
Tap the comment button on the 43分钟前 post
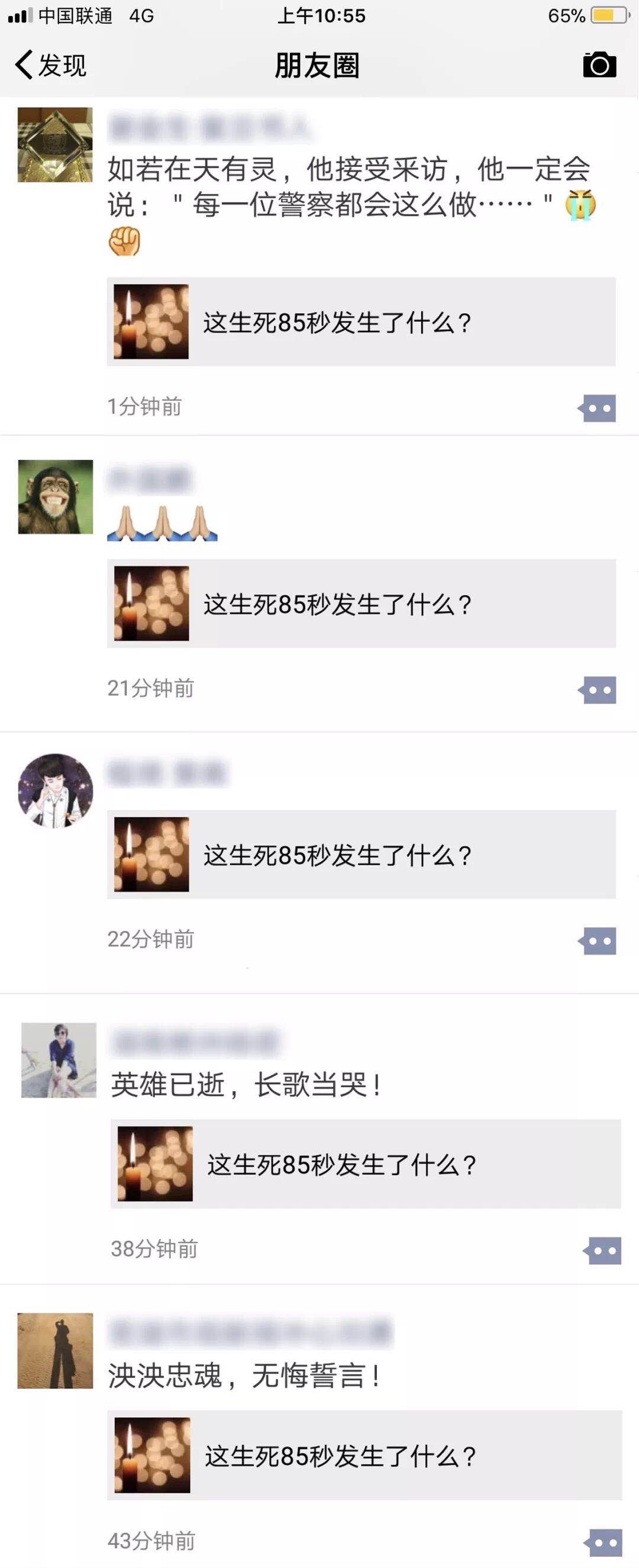tap(603, 1543)
